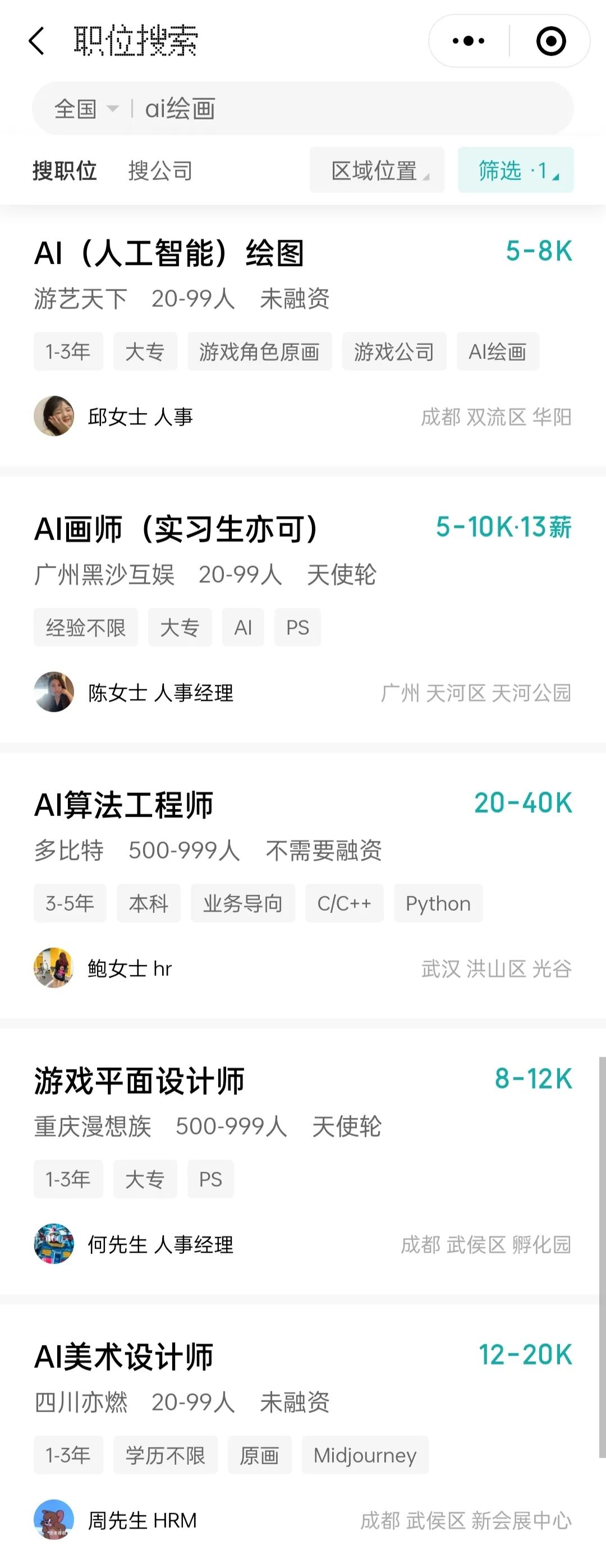View 游戏平面设计师 job at 重庆漫想族
606x1568 pixels.
point(140,1081)
